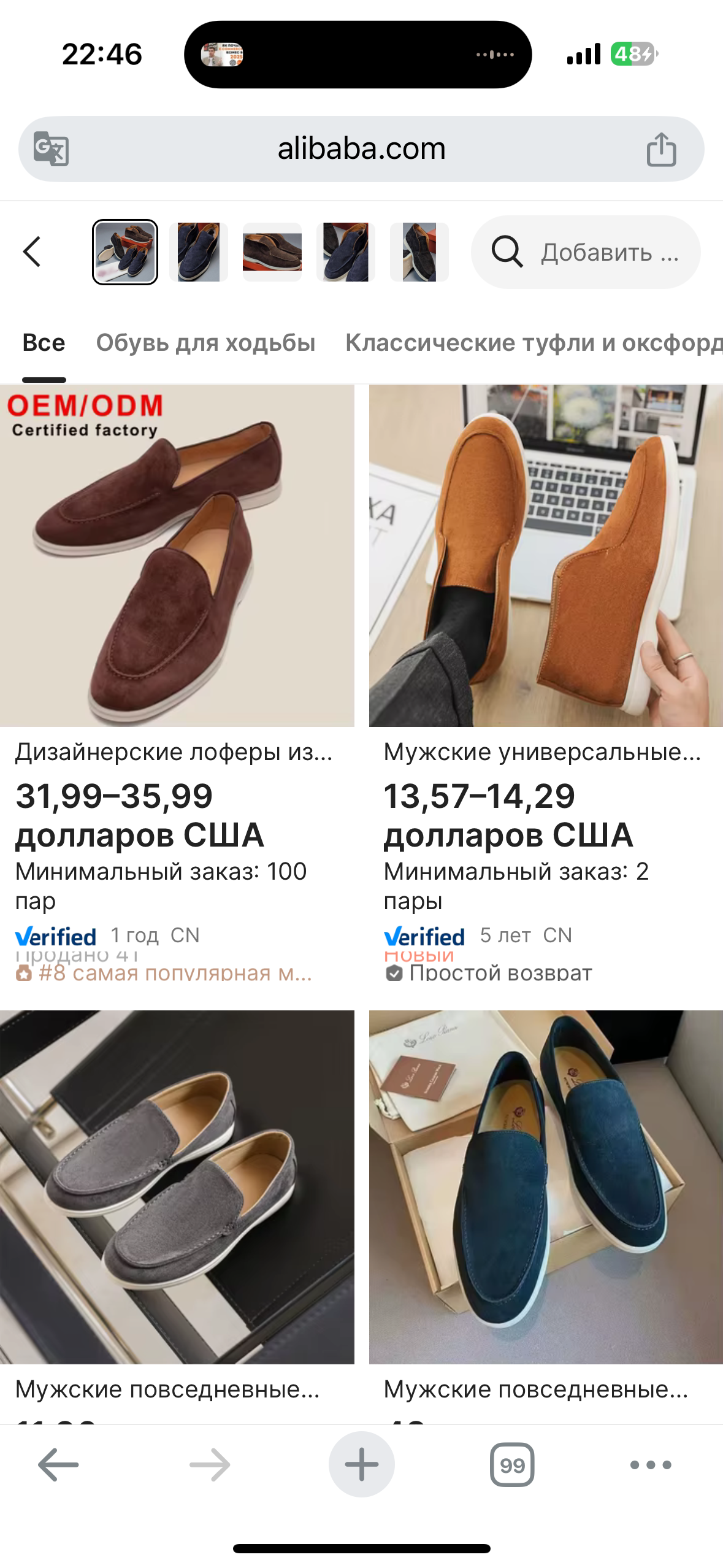The height and width of the screenshot is (1568, 723).
Task: View the 99 open tabs
Action: 512,1464
